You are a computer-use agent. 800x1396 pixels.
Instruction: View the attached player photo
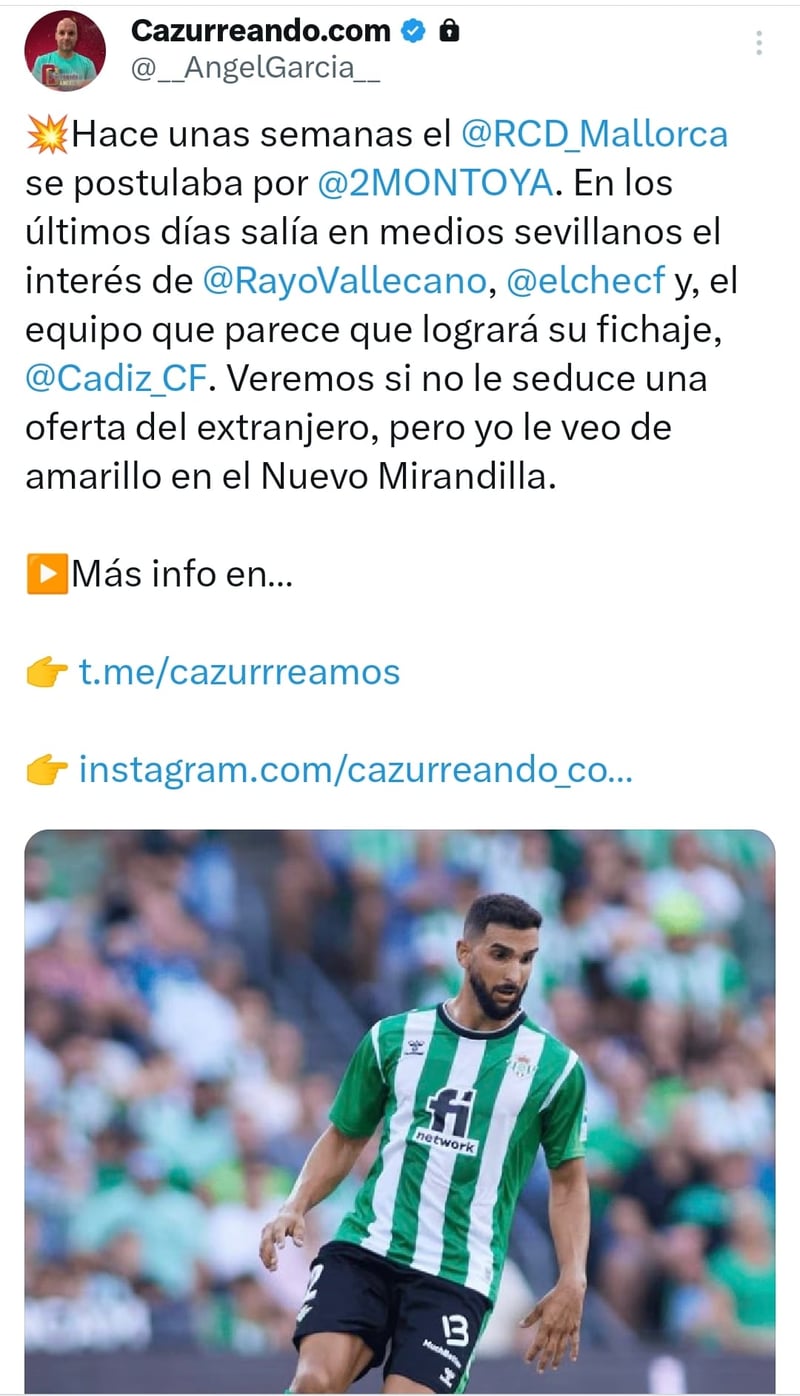click(400, 1110)
